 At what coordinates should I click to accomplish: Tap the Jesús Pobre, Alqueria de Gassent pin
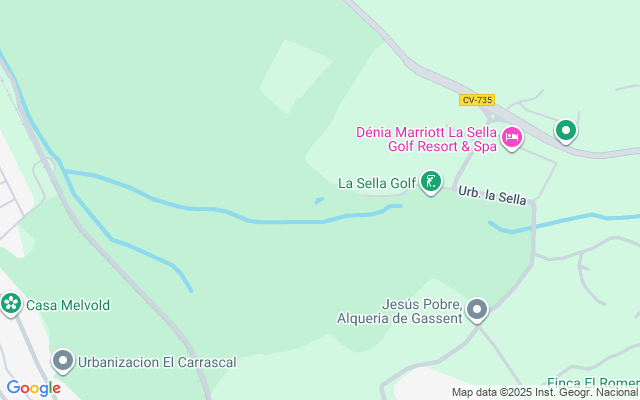pyautogui.click(x=477, y=310)
